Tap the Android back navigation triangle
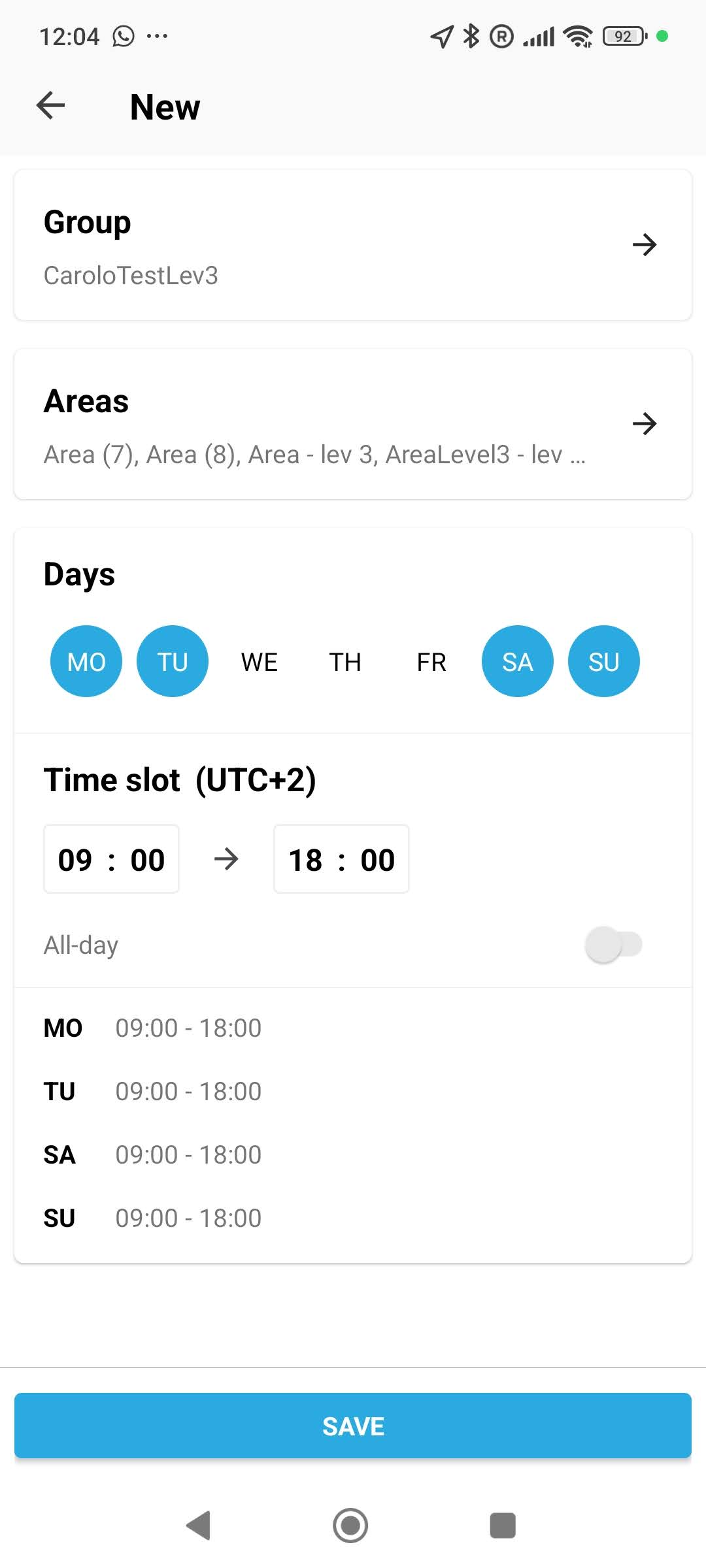Image resolution: width=706 pixels, height=1568 pixels. coord(200,1526)
